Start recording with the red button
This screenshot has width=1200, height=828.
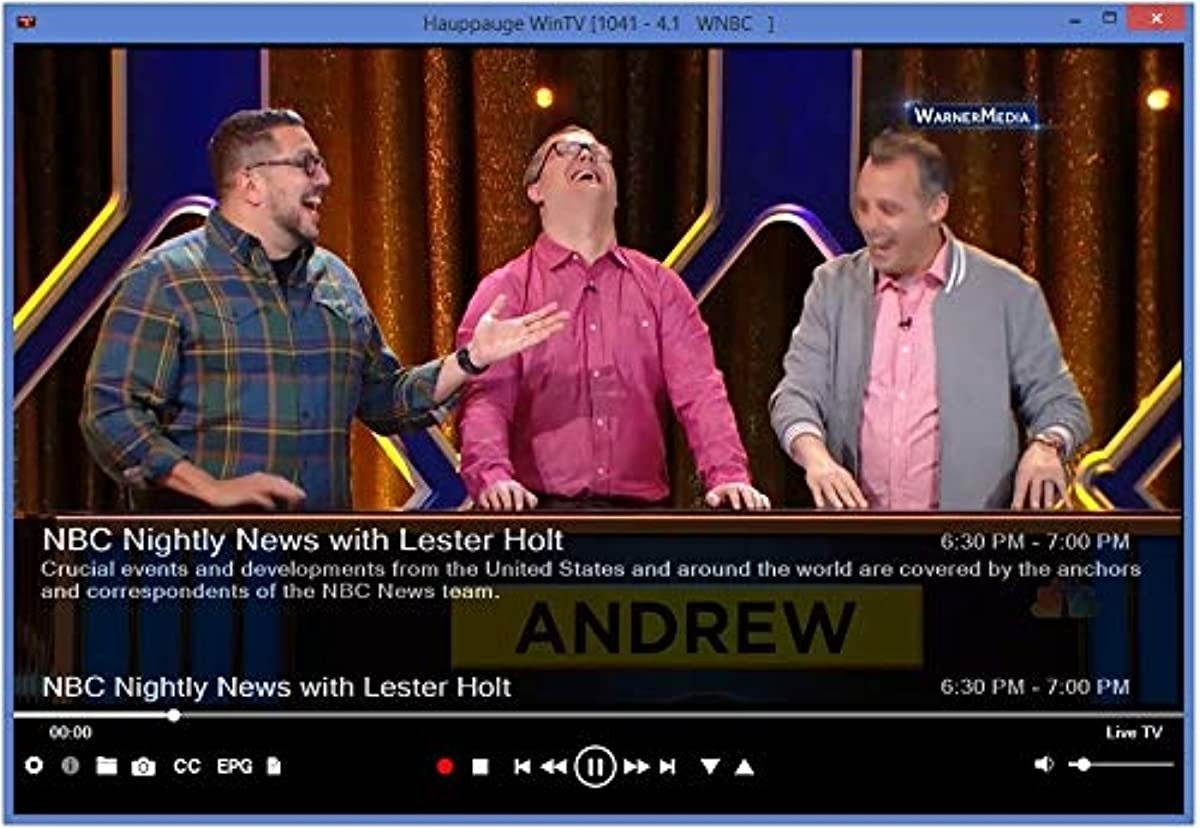point(445,767)
